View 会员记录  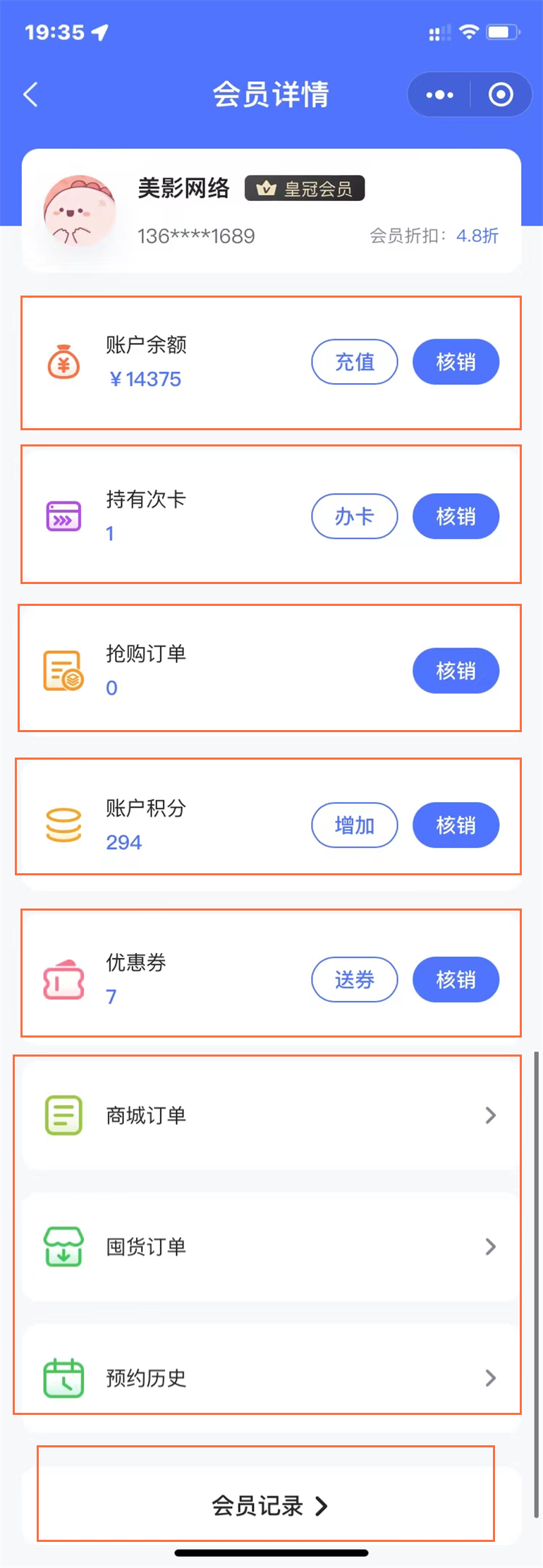[x=271, y=1506]
